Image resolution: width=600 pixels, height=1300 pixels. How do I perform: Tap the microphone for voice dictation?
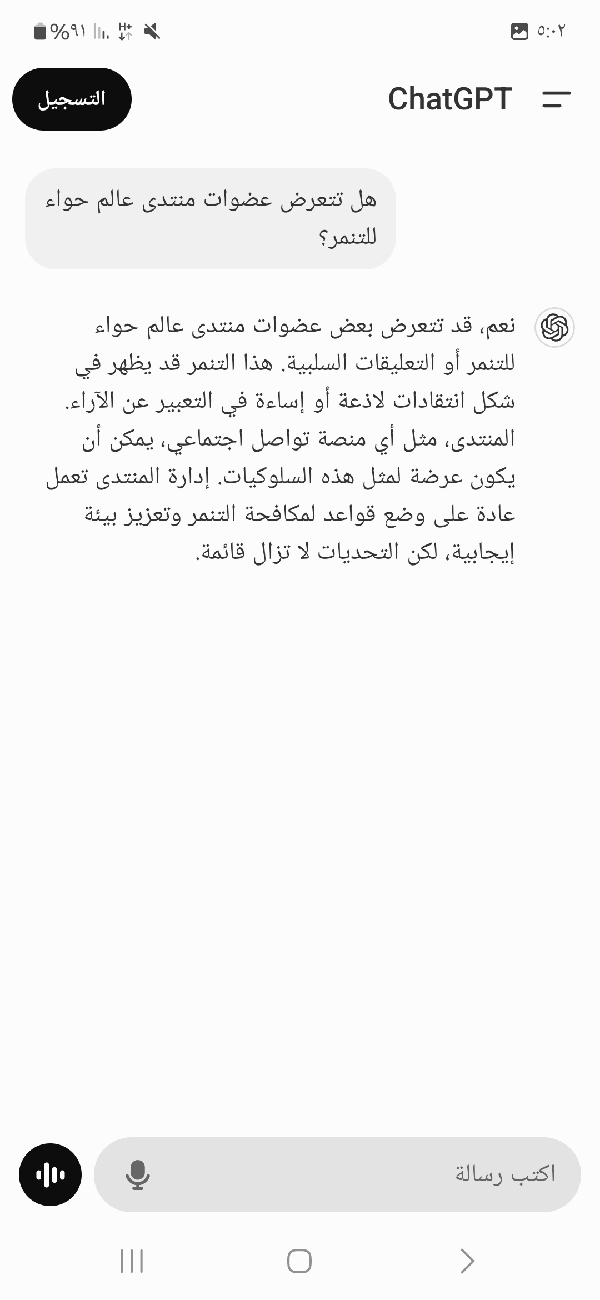tap(138, 1174)
